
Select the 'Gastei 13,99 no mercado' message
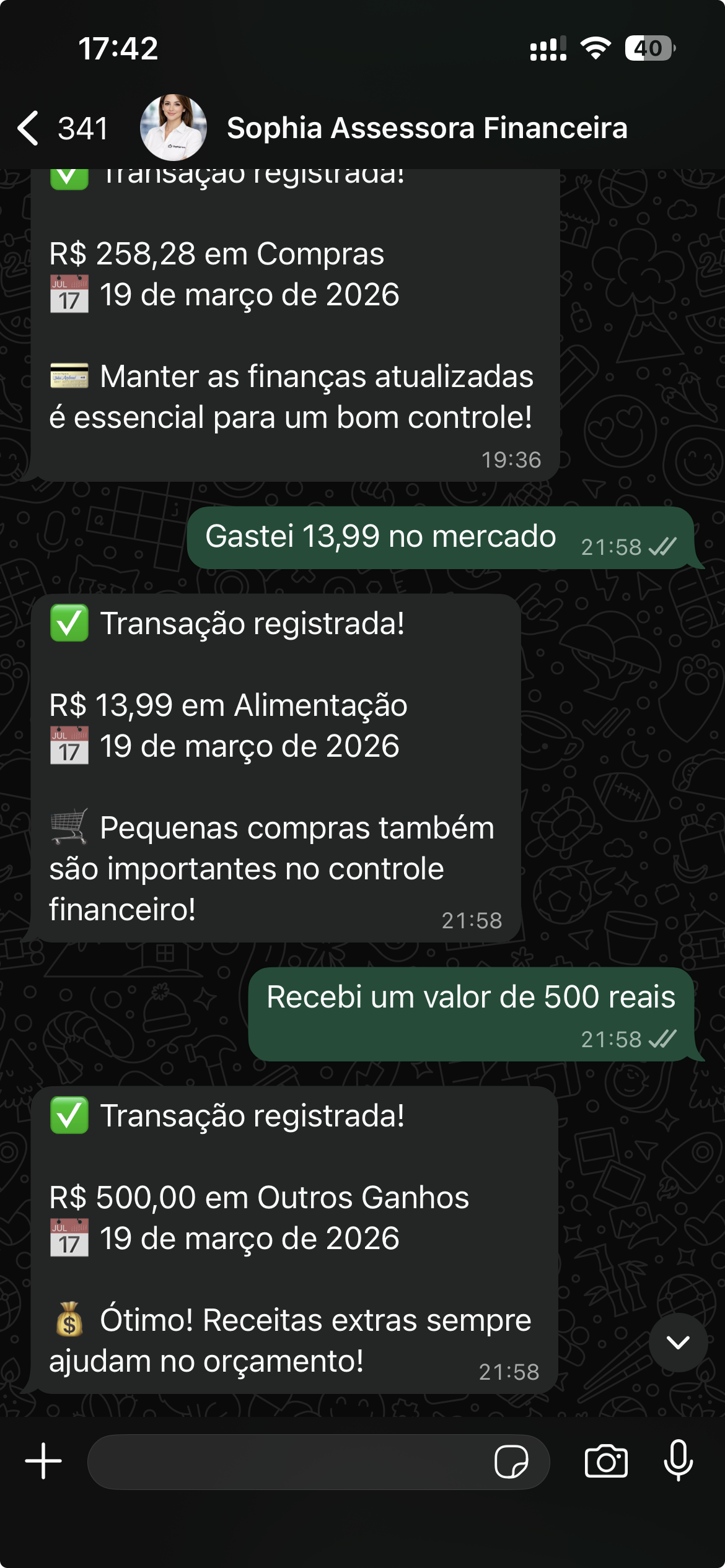pyautogui.click(x=382, y=536)
